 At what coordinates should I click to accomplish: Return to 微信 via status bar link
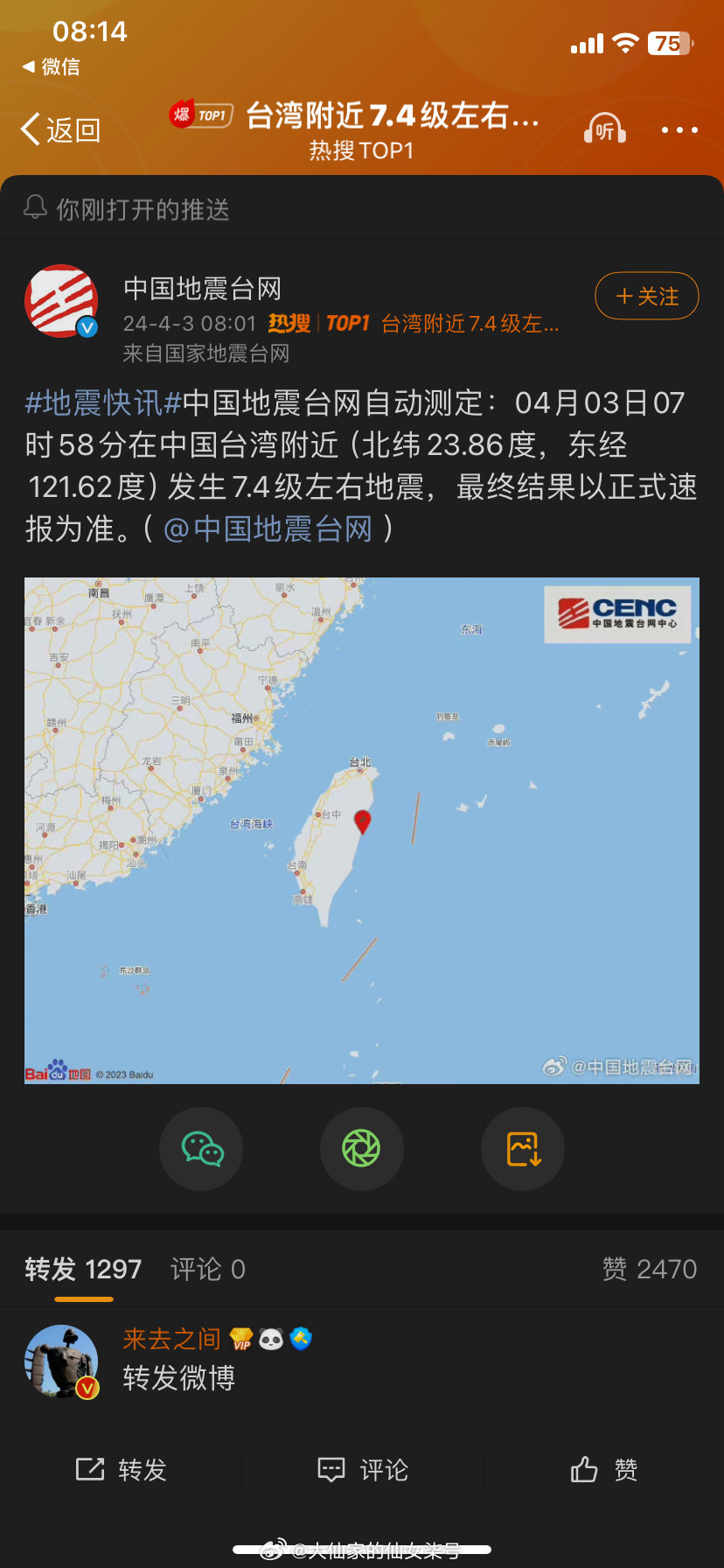[x=51, y=66]
